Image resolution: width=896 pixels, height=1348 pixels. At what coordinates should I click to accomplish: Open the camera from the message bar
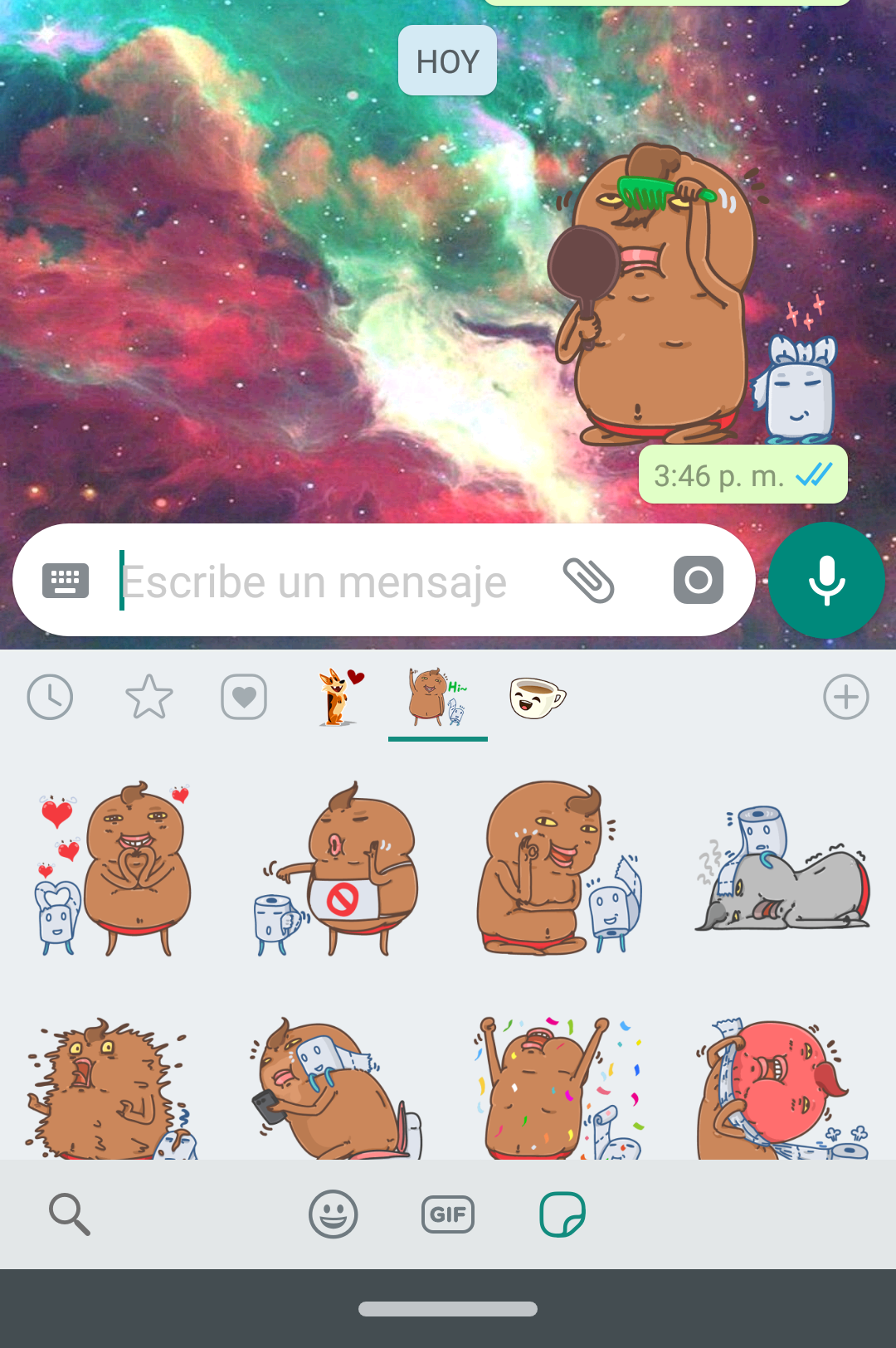pos(698,580)
